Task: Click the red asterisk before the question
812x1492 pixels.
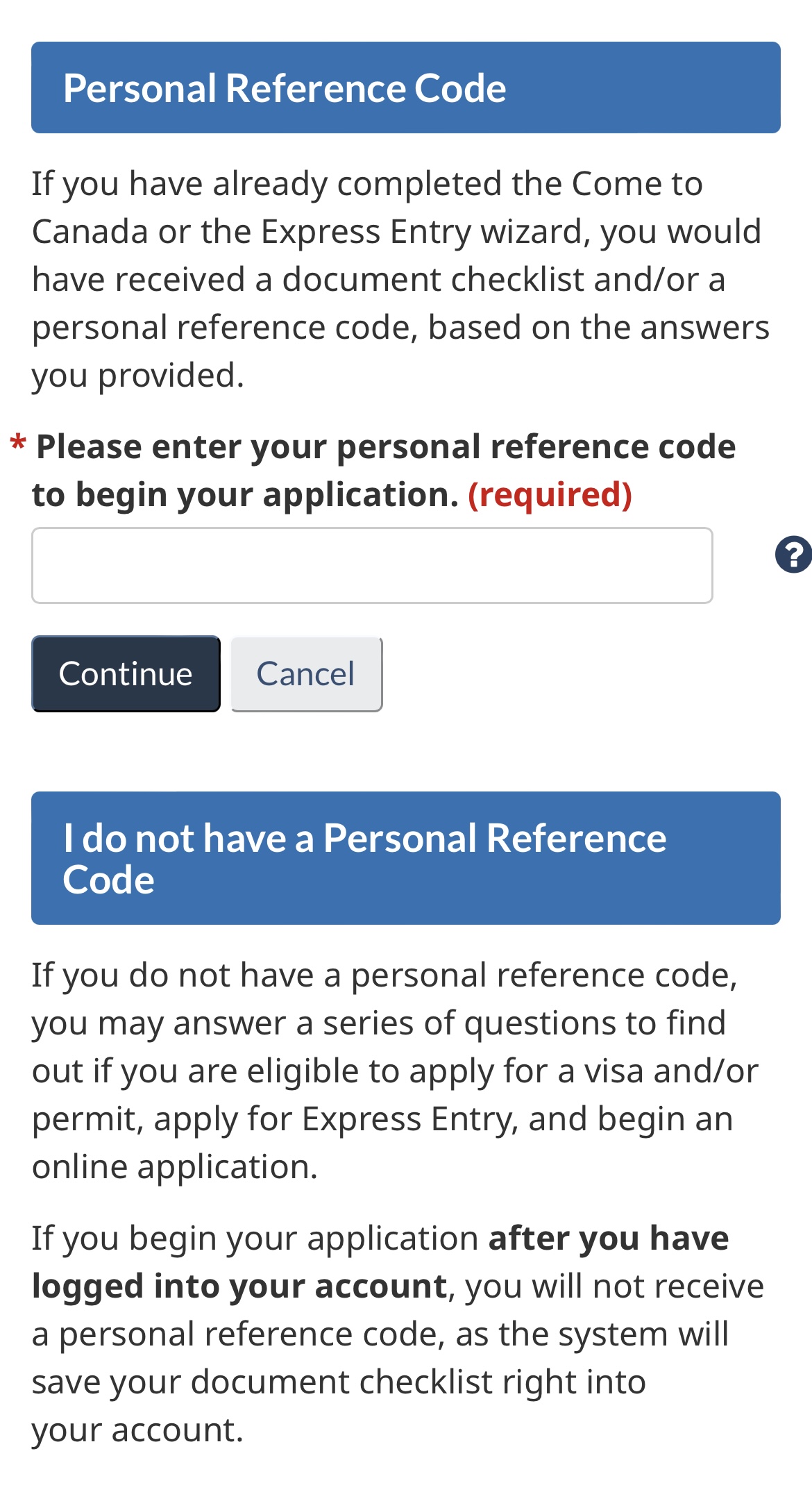Action: pyautogui.click(x=18, y=445)
